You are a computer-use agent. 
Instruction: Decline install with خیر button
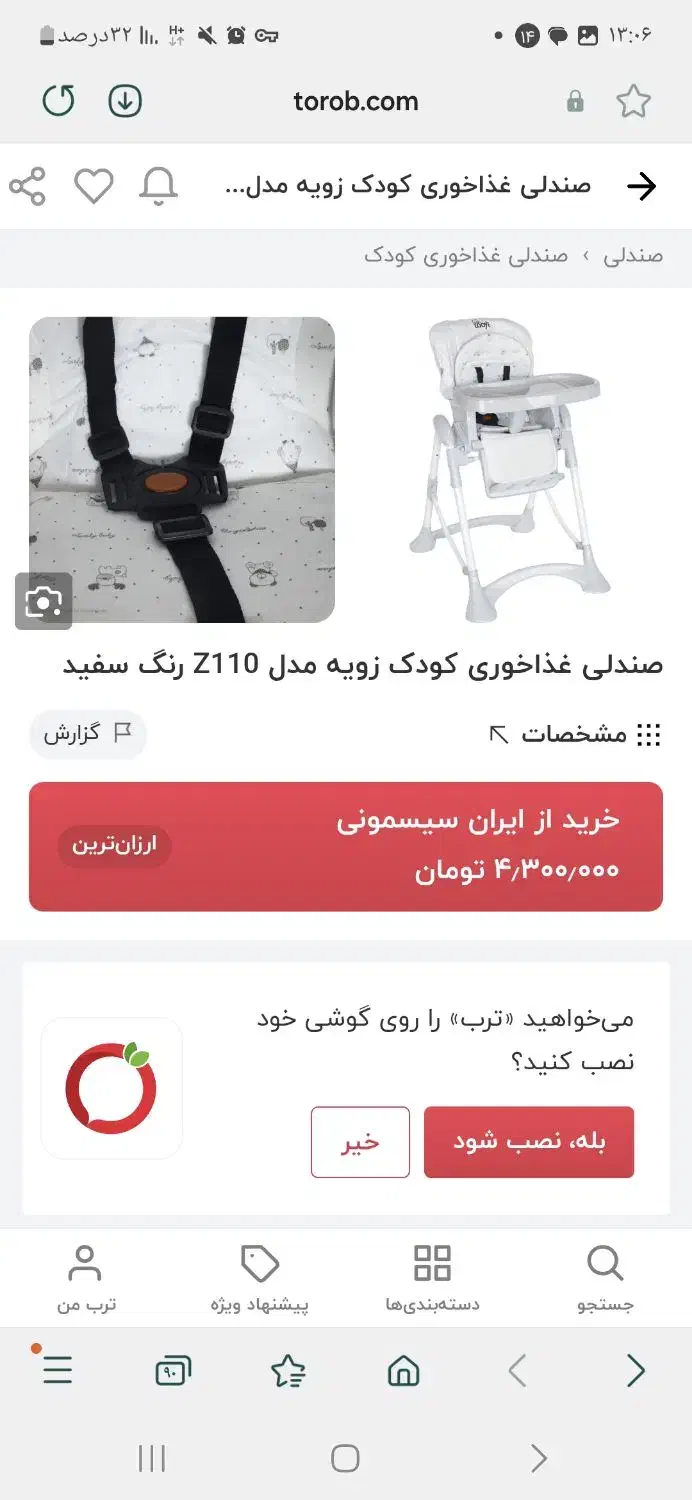[360, 1142]
